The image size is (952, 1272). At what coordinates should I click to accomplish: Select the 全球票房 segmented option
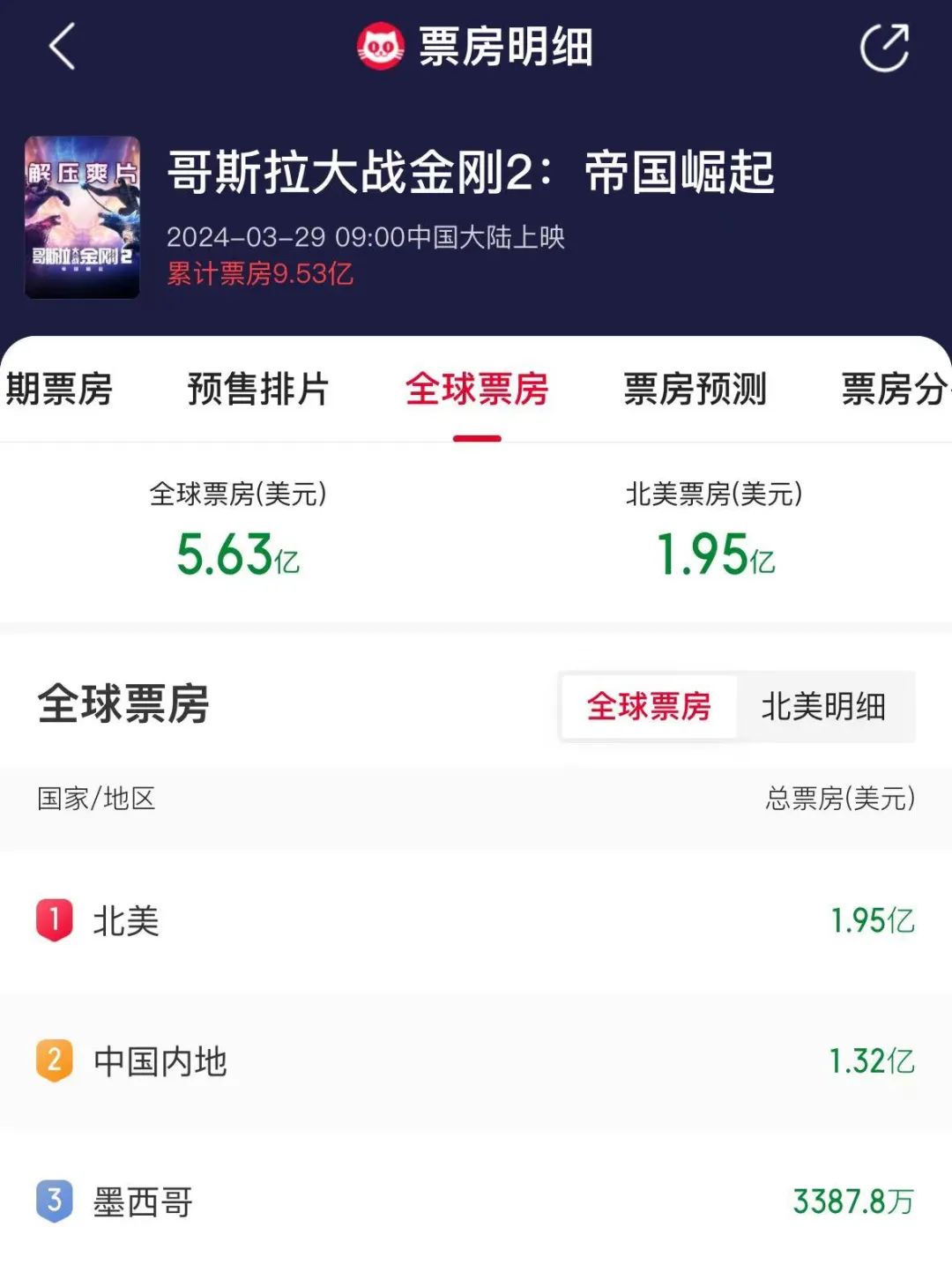[x=649, y=706]
